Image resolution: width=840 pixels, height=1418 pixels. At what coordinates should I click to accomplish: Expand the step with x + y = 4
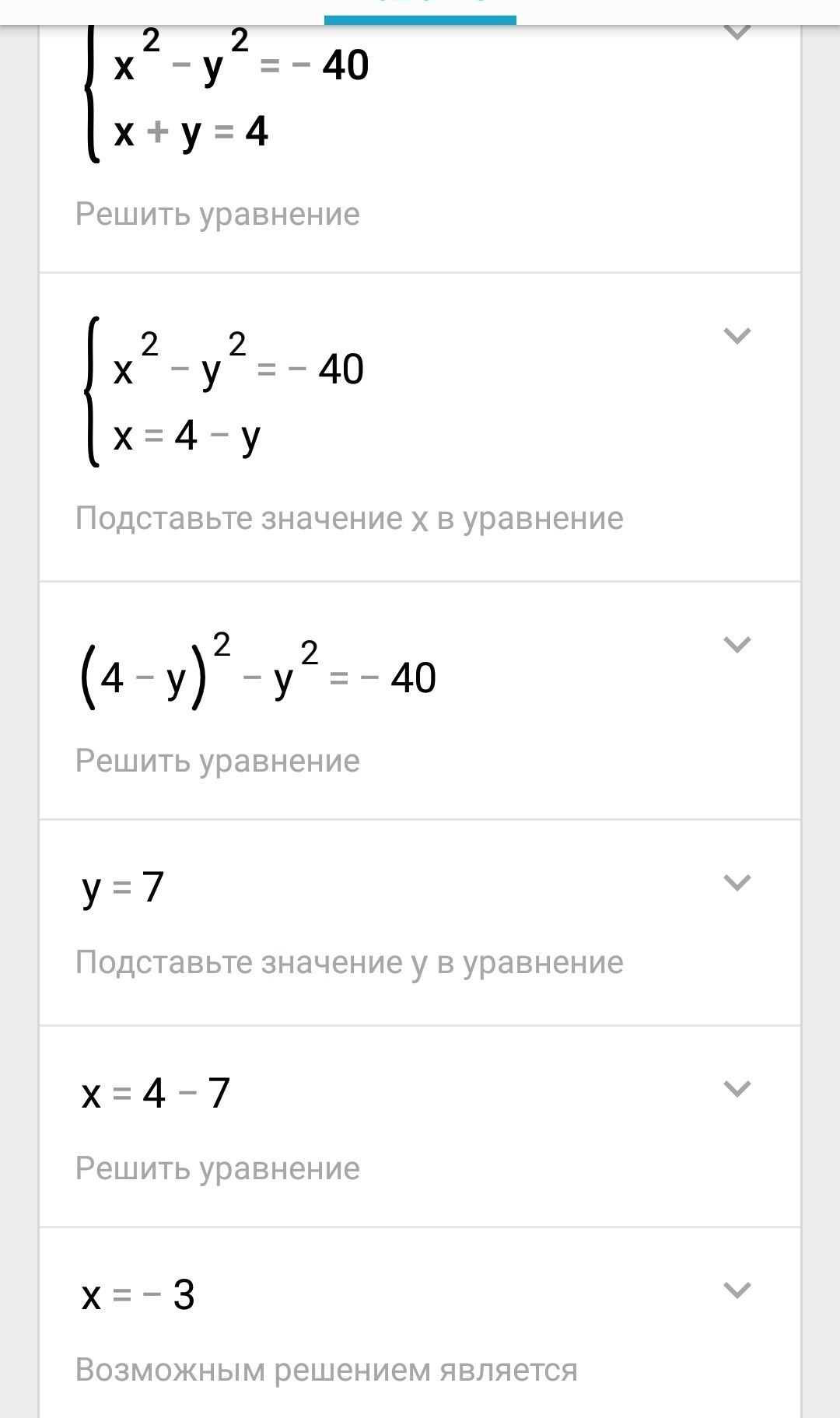[737, 33]
